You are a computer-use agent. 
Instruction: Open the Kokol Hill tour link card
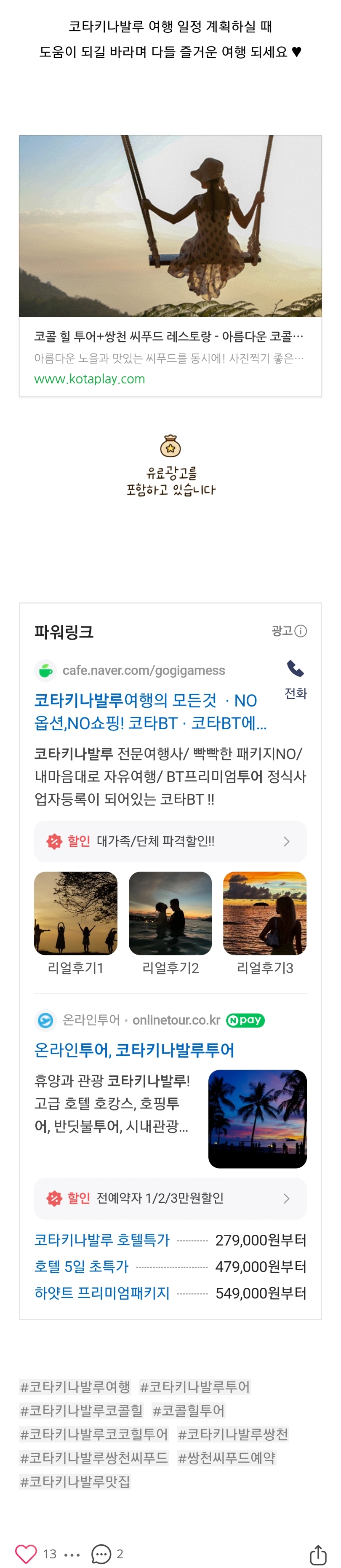pos(170,265)
